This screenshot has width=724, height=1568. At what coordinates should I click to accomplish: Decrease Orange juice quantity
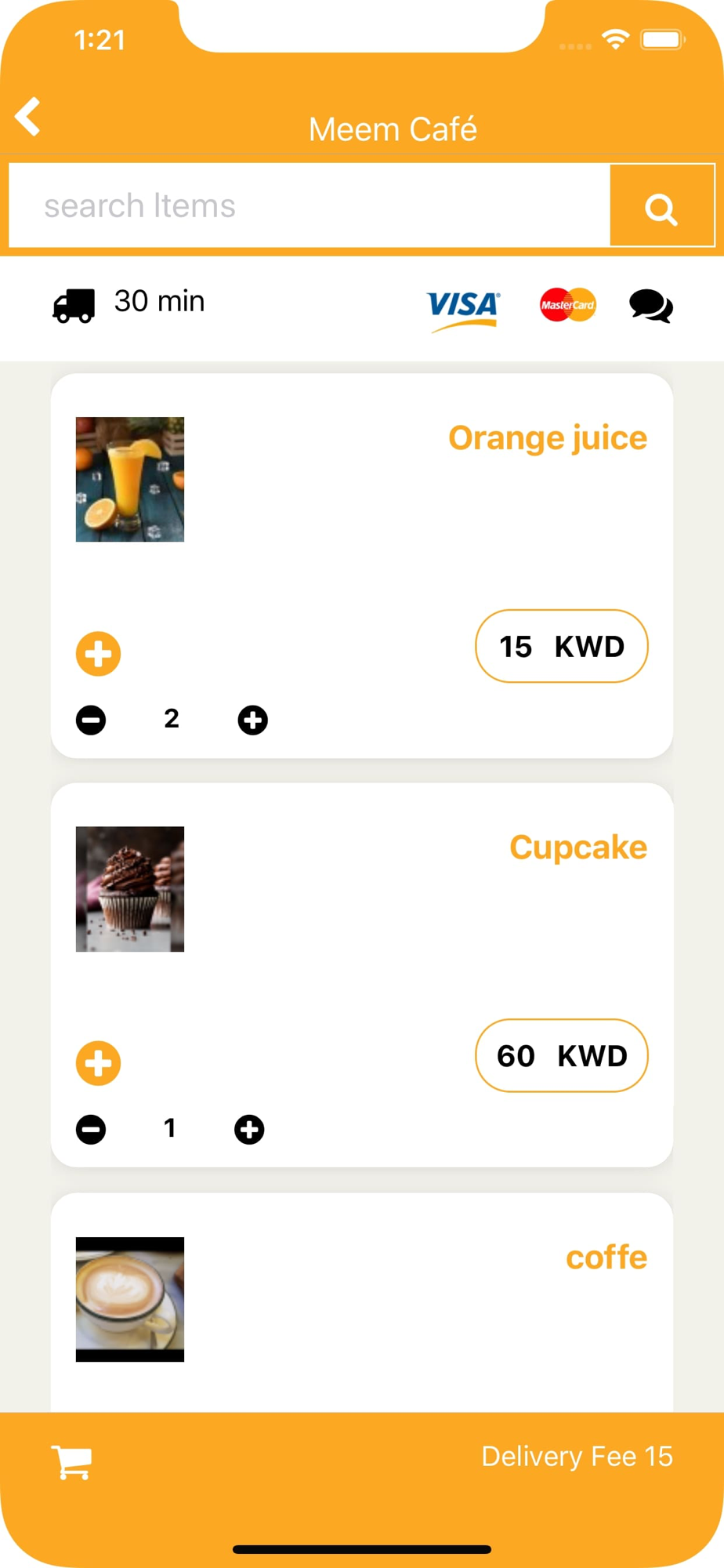pos(91,720)
